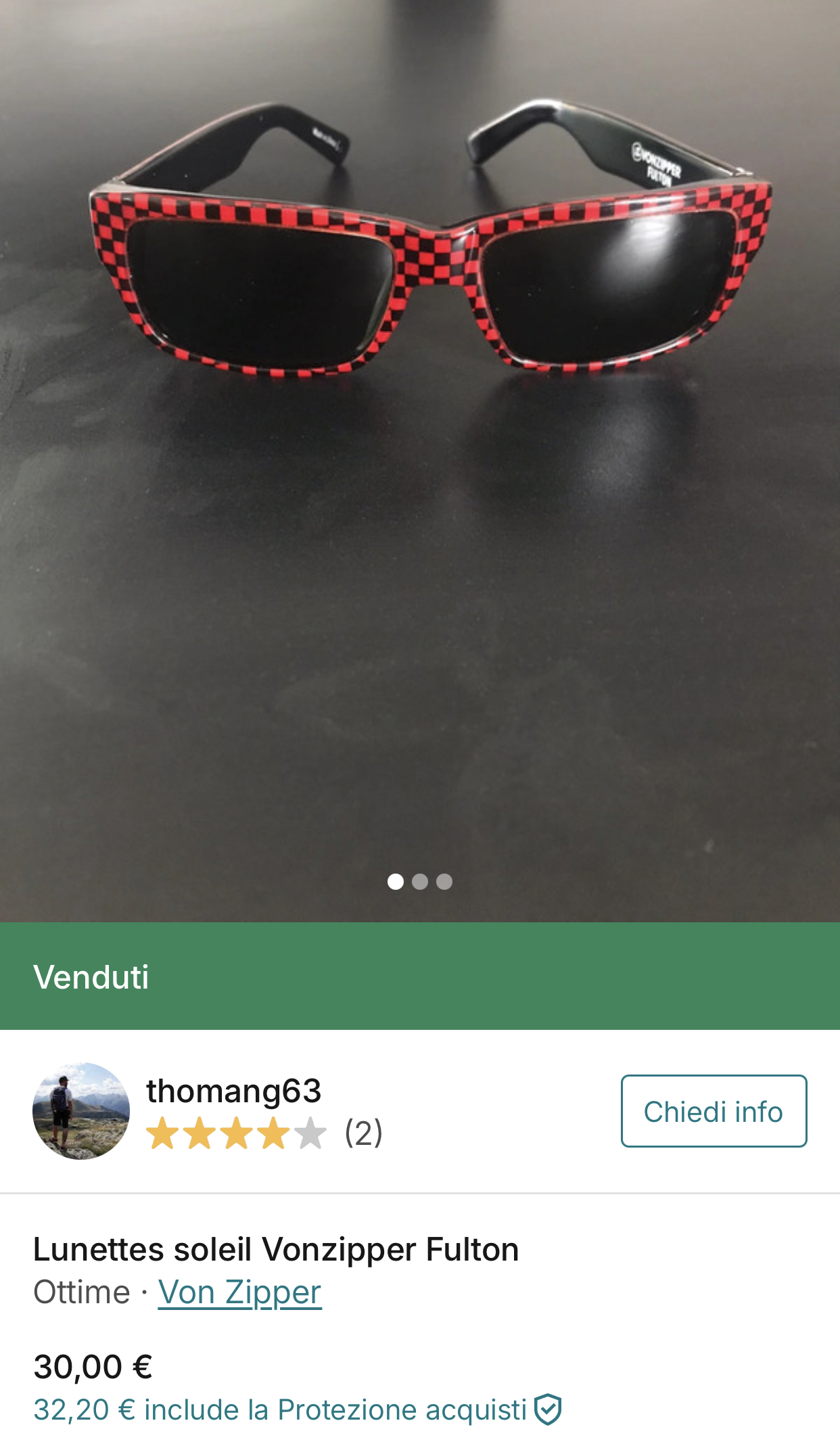The width and height of the screenshot is (840, 1446).
Task: Tap the Chiedi info button
Action: 714,1111
